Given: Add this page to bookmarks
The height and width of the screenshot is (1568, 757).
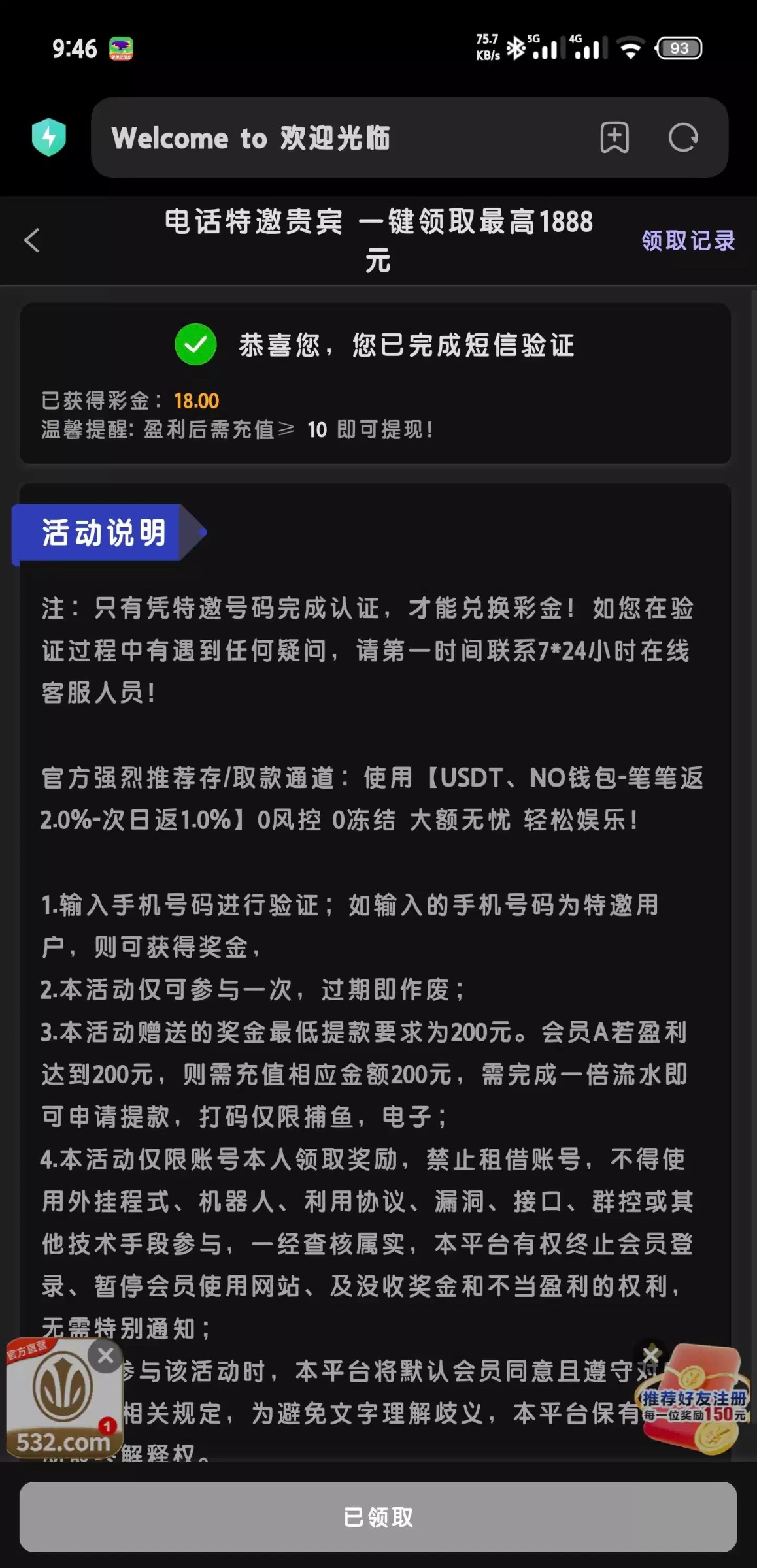Looking at the screenshot, I should tap(614, 138).
